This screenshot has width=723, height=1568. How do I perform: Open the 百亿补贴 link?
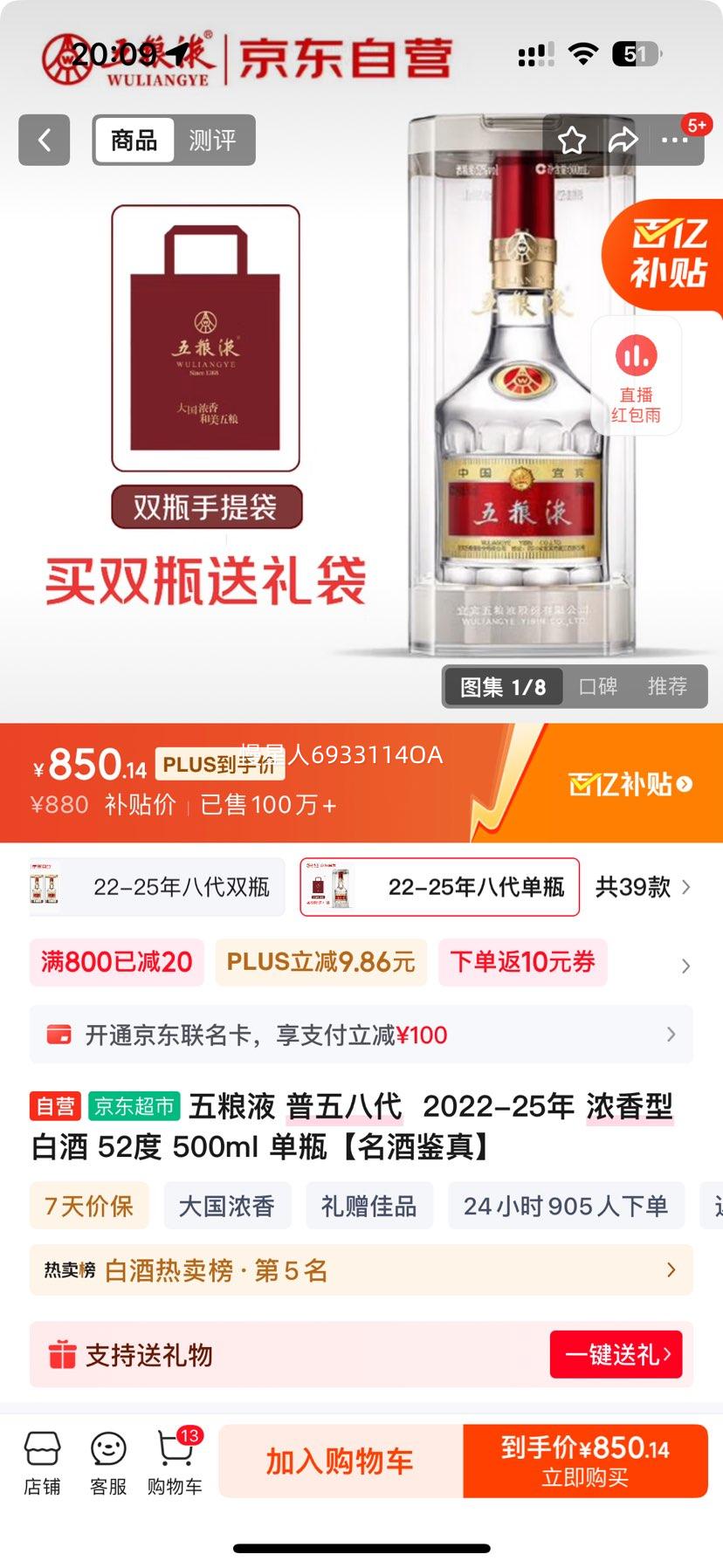pyautogui.click(x=630, y=784)
